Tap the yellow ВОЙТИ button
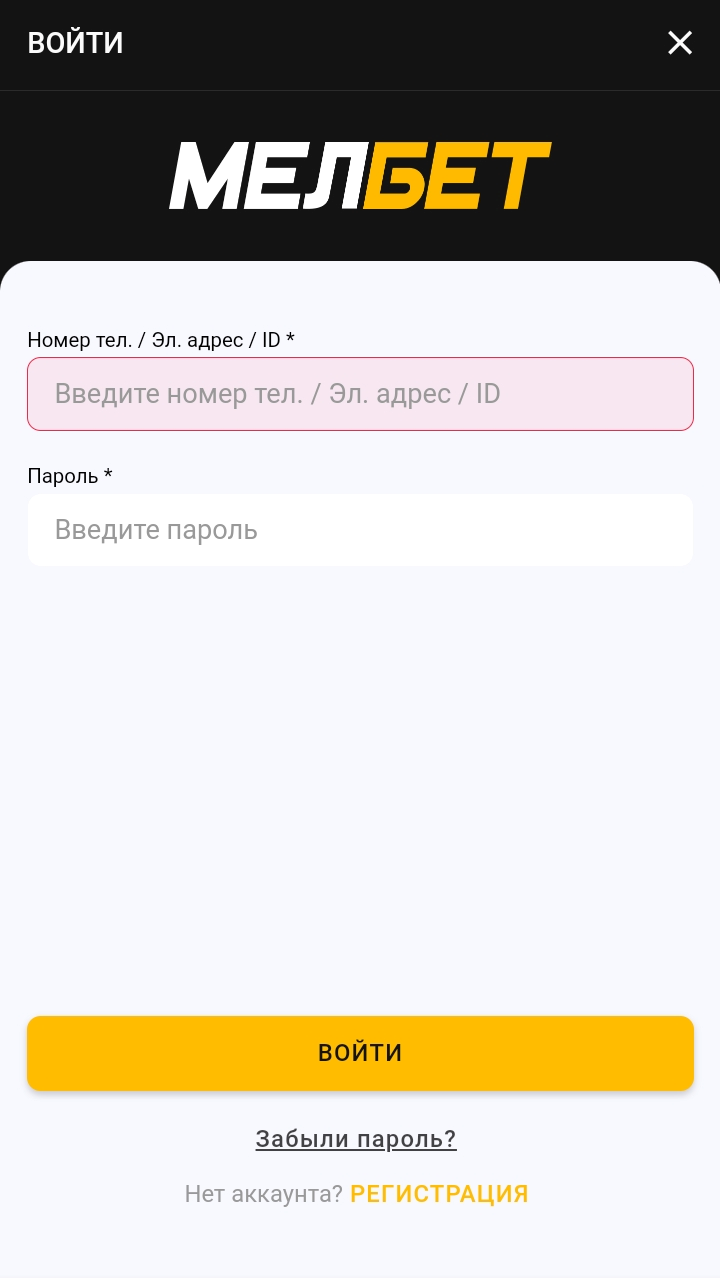The height and width of the screenshot is (1278, 720). click(x=360, y=1053)
